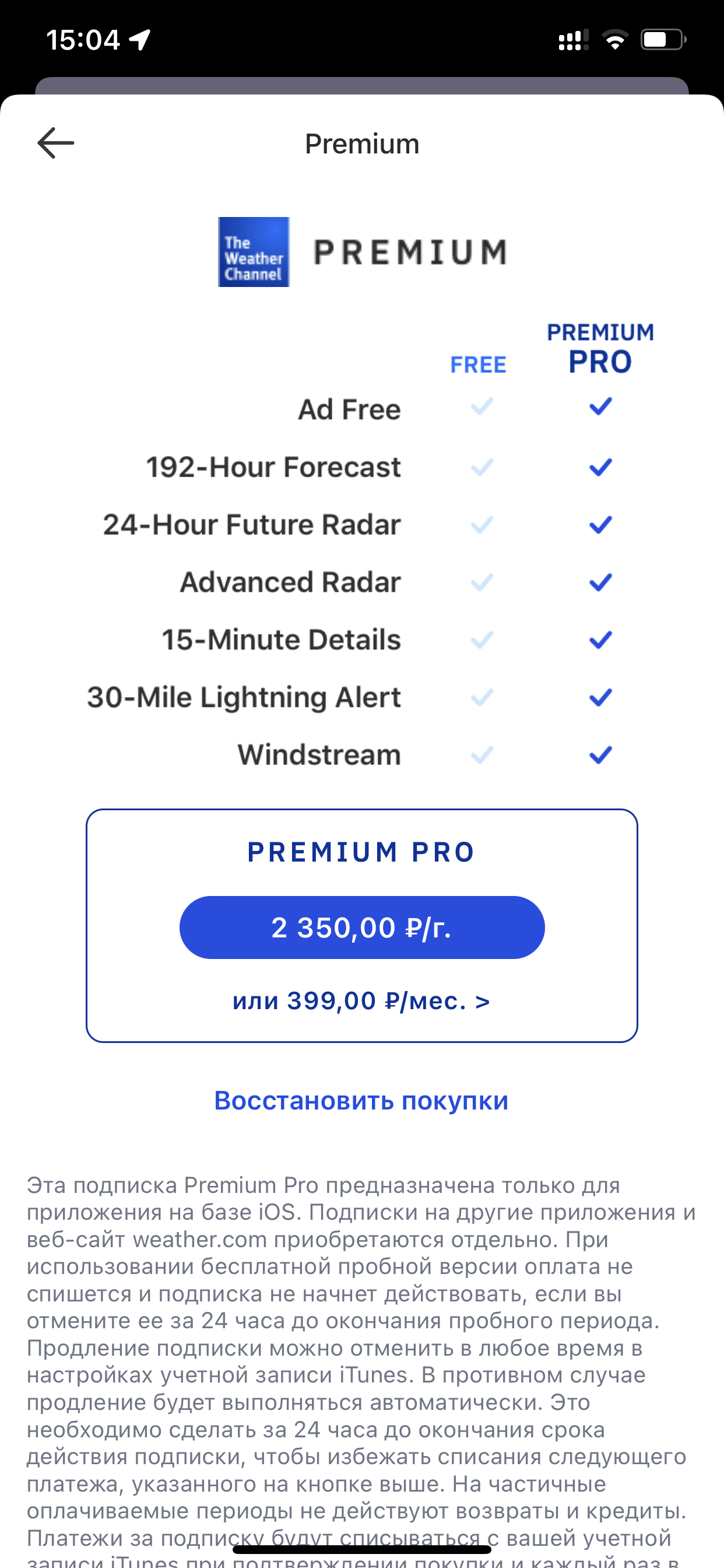Go back using the arrow icon

(55, 143)
